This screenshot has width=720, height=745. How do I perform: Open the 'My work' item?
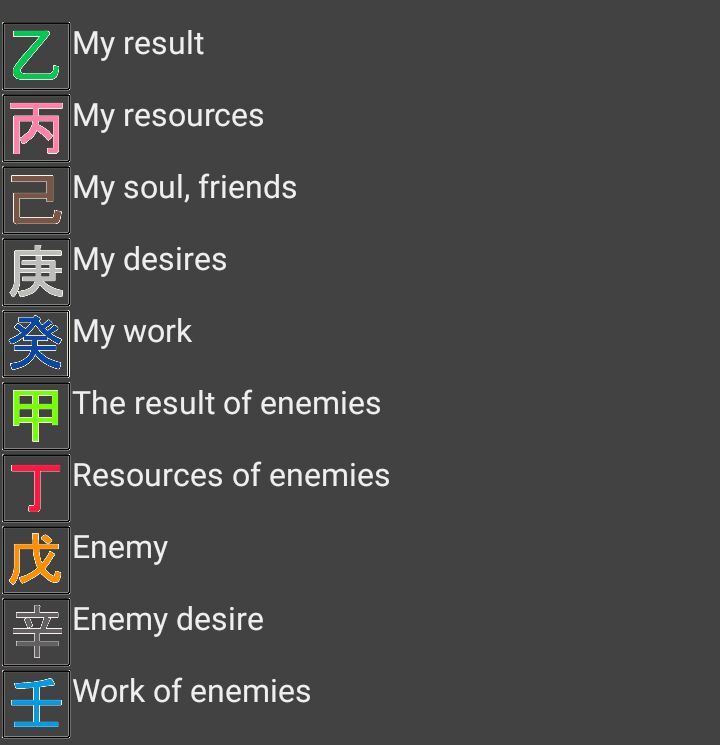132,332
